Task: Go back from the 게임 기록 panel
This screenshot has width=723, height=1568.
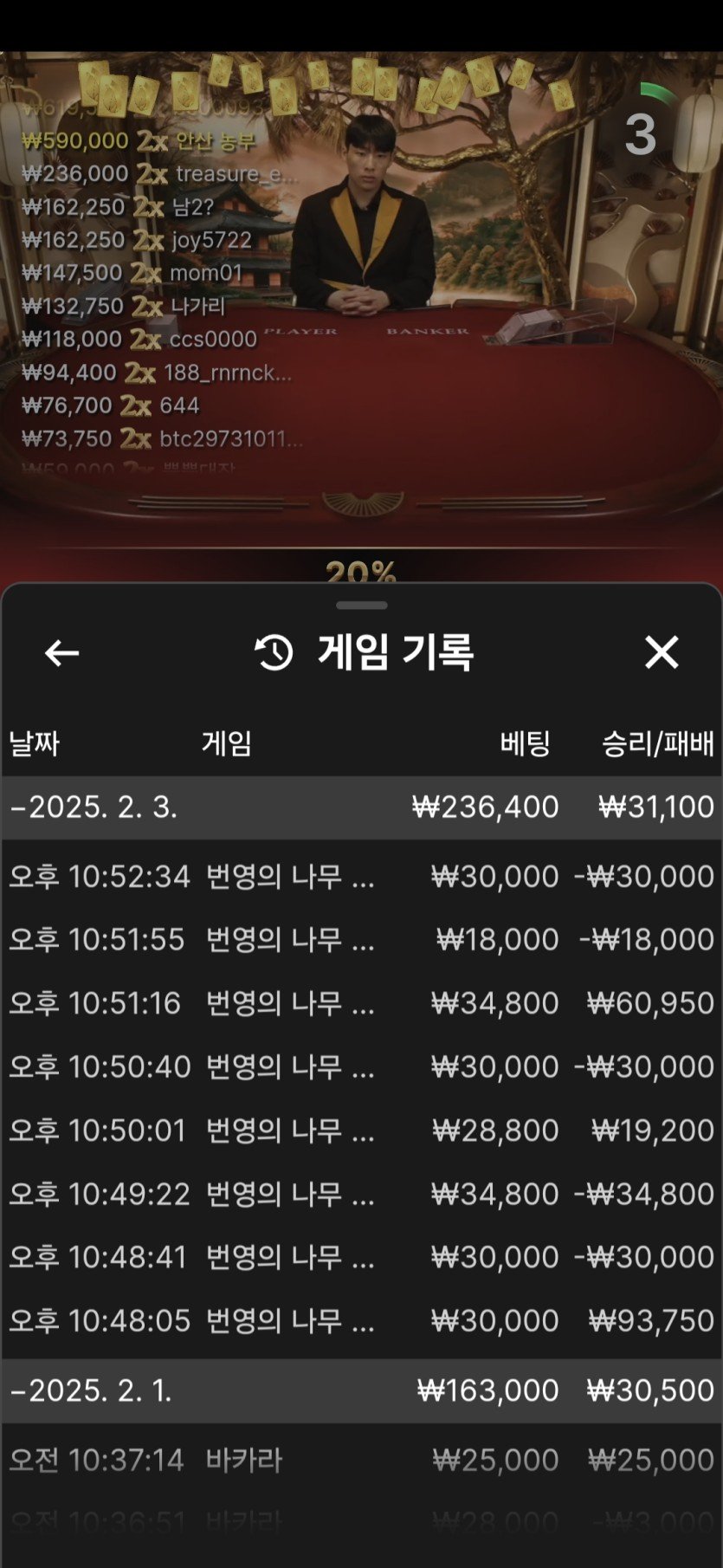Action: click(61, 653)
